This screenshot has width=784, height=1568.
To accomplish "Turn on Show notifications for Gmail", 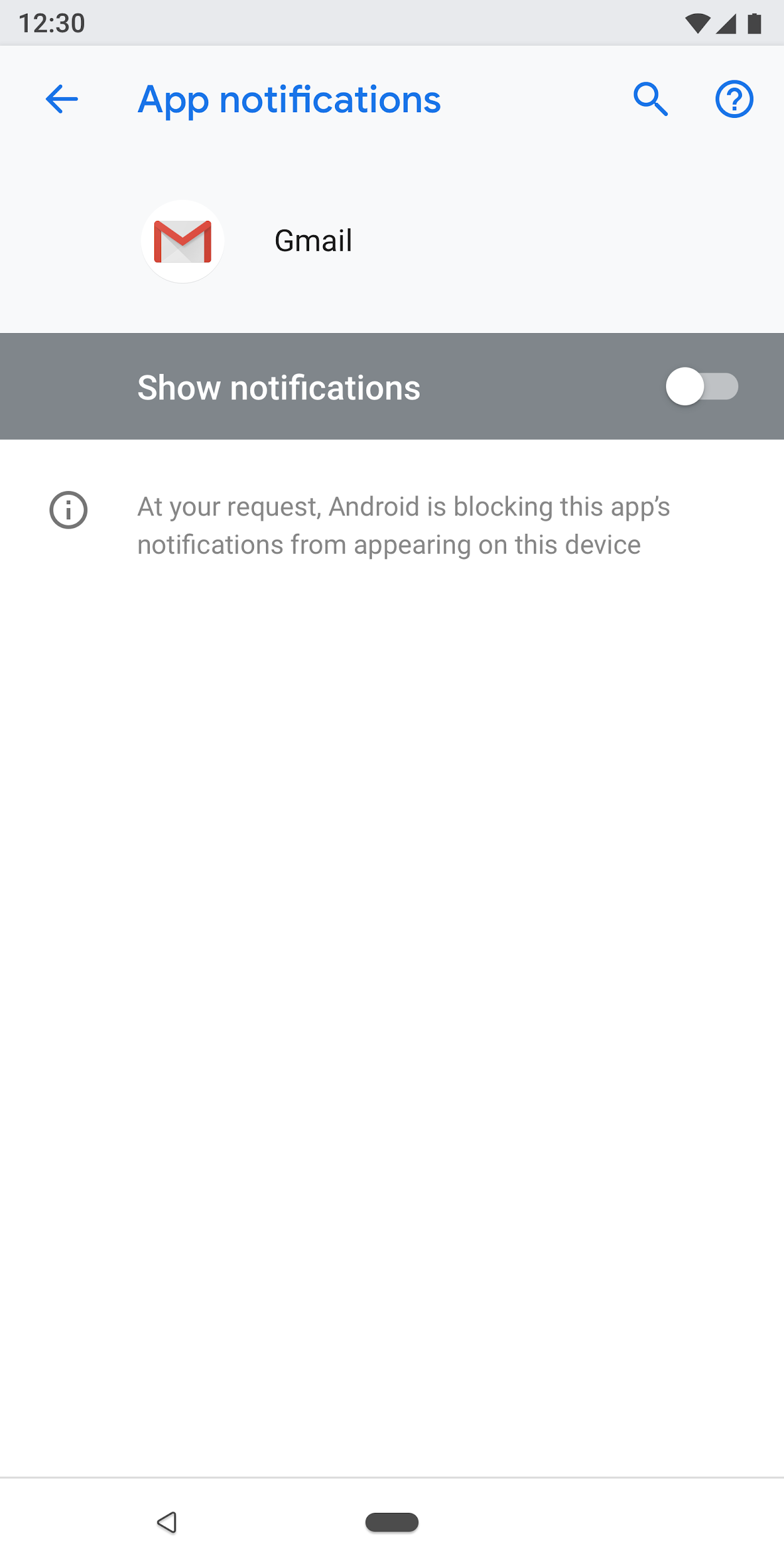I will (x=702, y=386).
